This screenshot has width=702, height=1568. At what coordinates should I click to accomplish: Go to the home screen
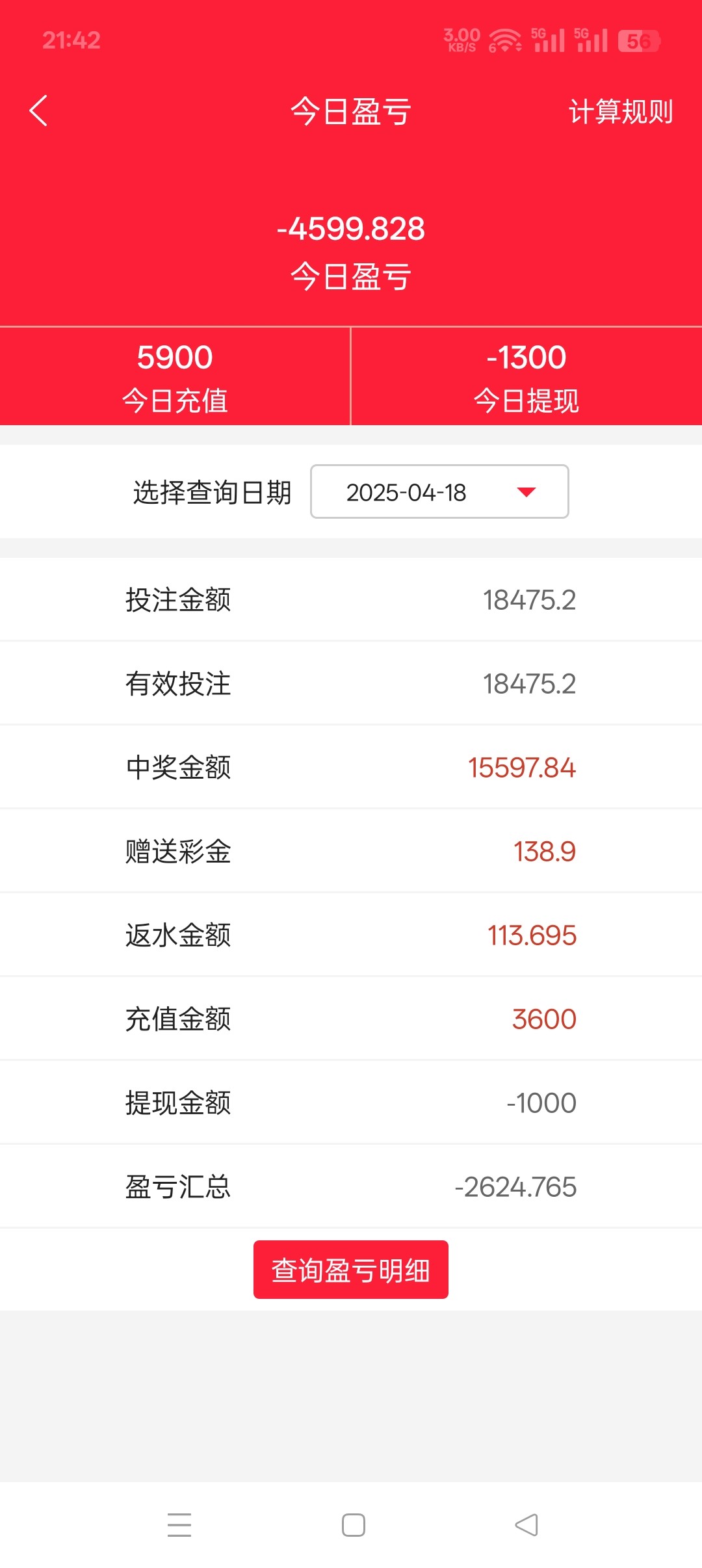point(353,1524)
